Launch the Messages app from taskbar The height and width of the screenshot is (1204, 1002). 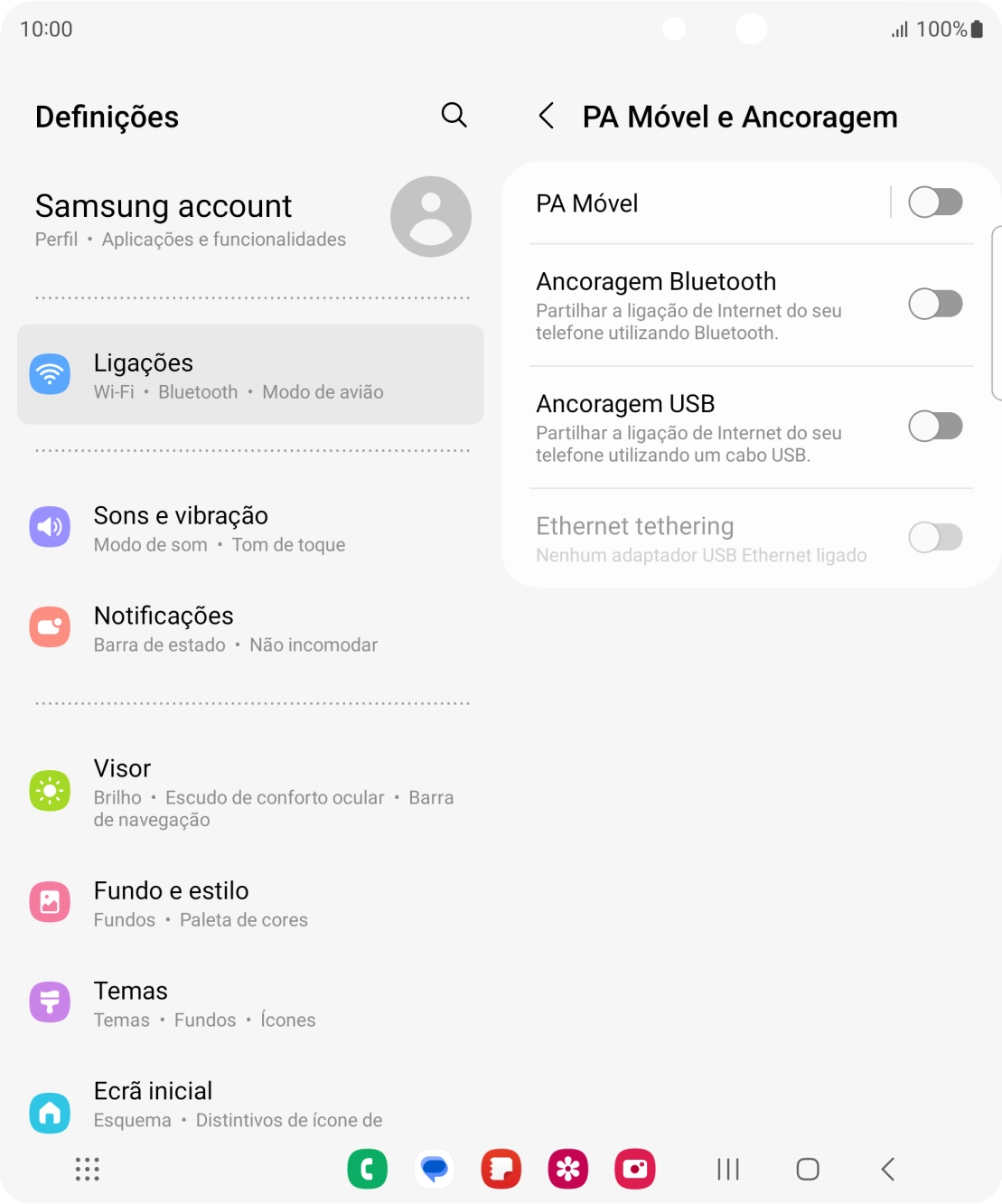coord(435,1170)
